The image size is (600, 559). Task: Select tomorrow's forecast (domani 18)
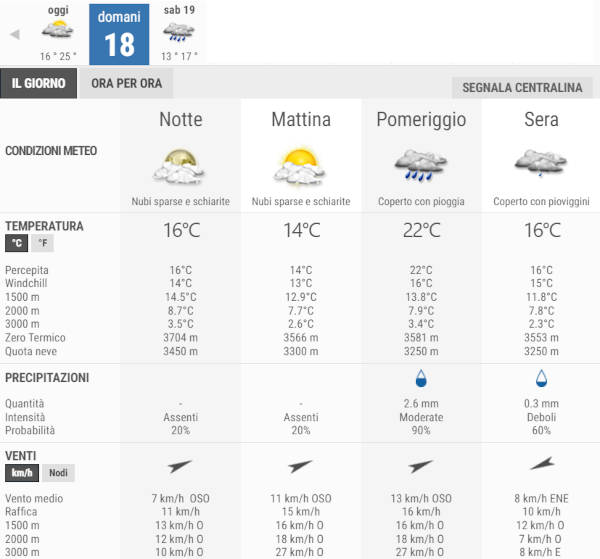(119, 33)
